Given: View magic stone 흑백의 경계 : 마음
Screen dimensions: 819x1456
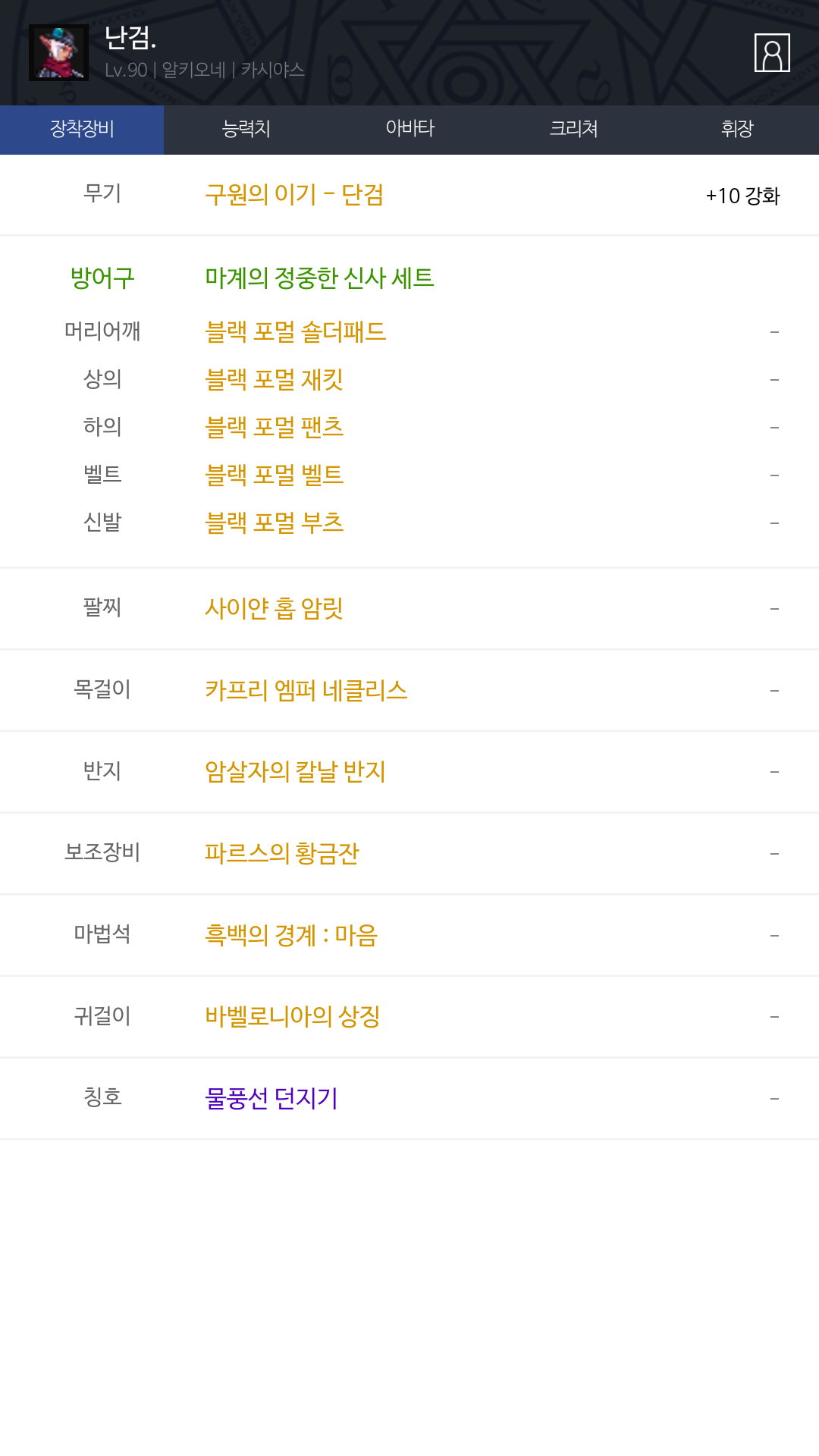Looking at the screenshot, I should click(x=291, y=935).
